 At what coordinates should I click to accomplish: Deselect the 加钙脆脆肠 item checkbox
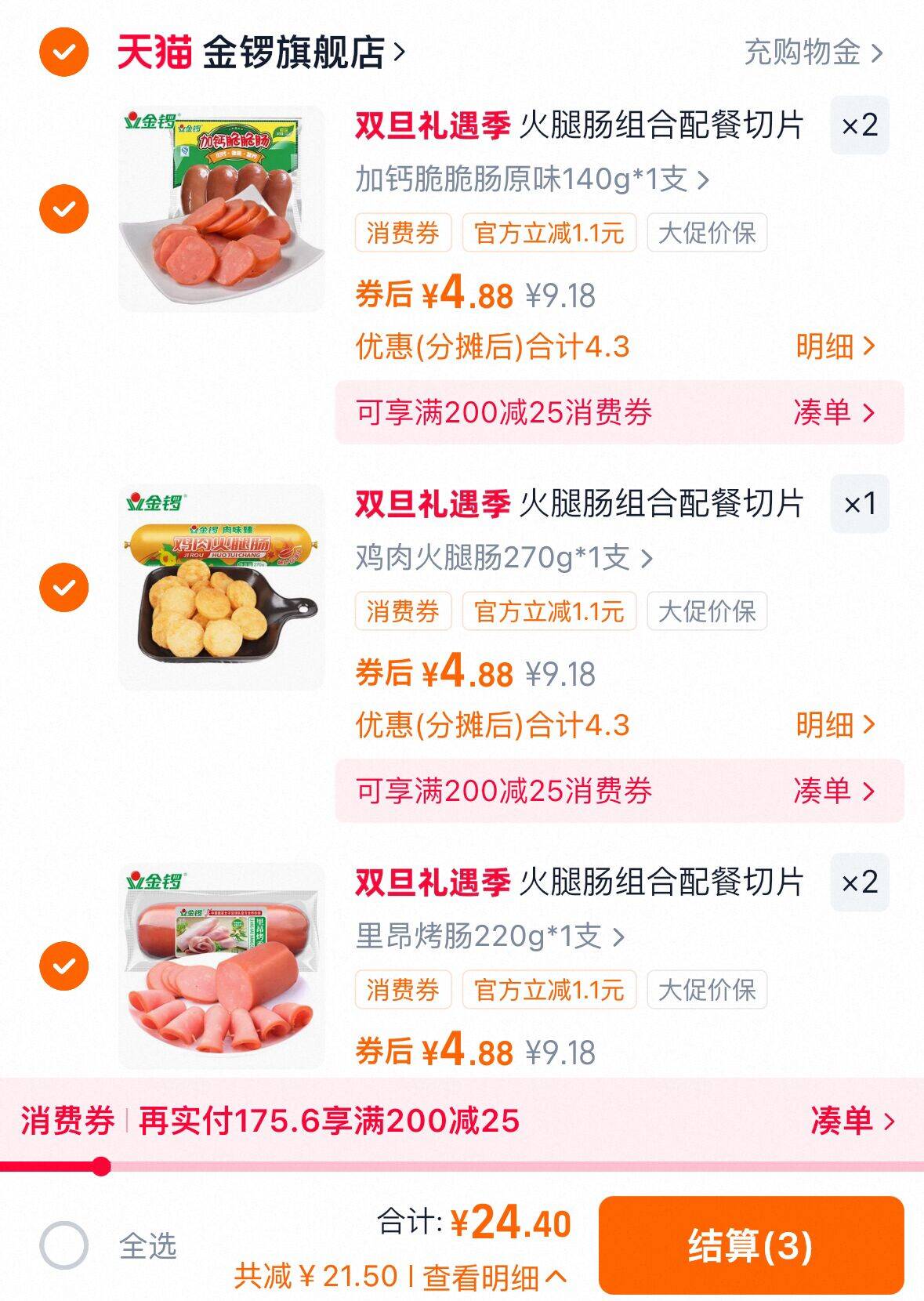click(x=63, y=208)
